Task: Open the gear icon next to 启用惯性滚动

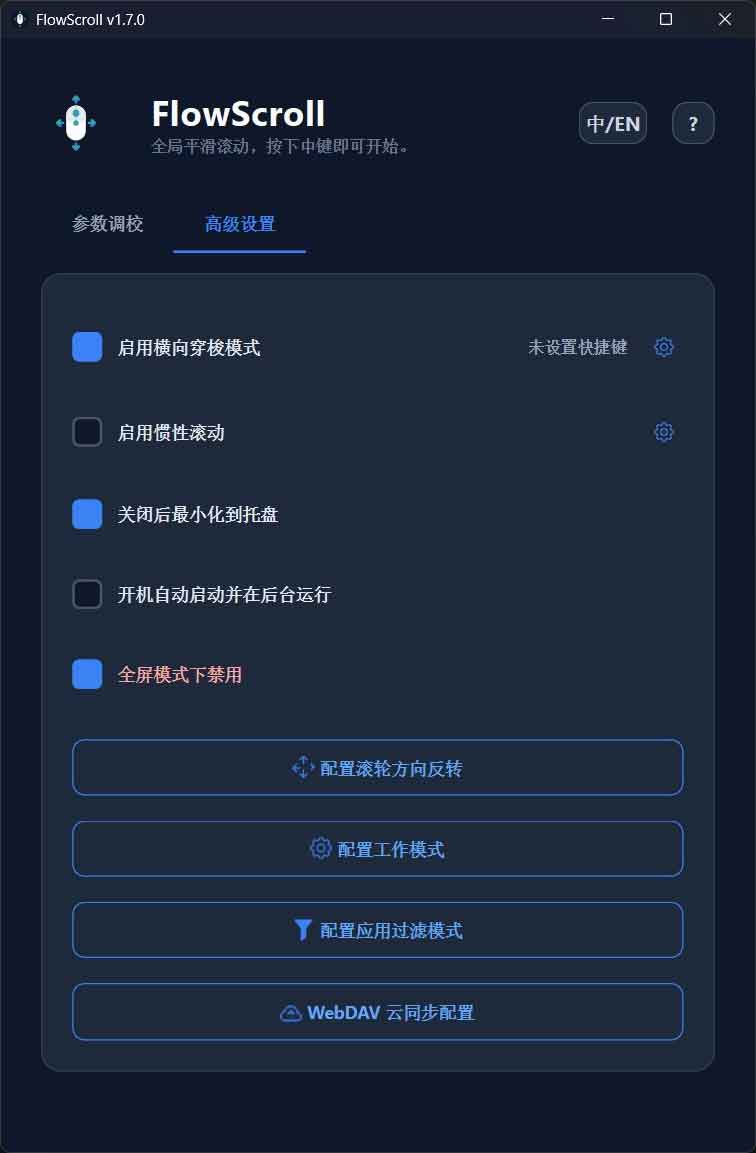Action: 663,432
